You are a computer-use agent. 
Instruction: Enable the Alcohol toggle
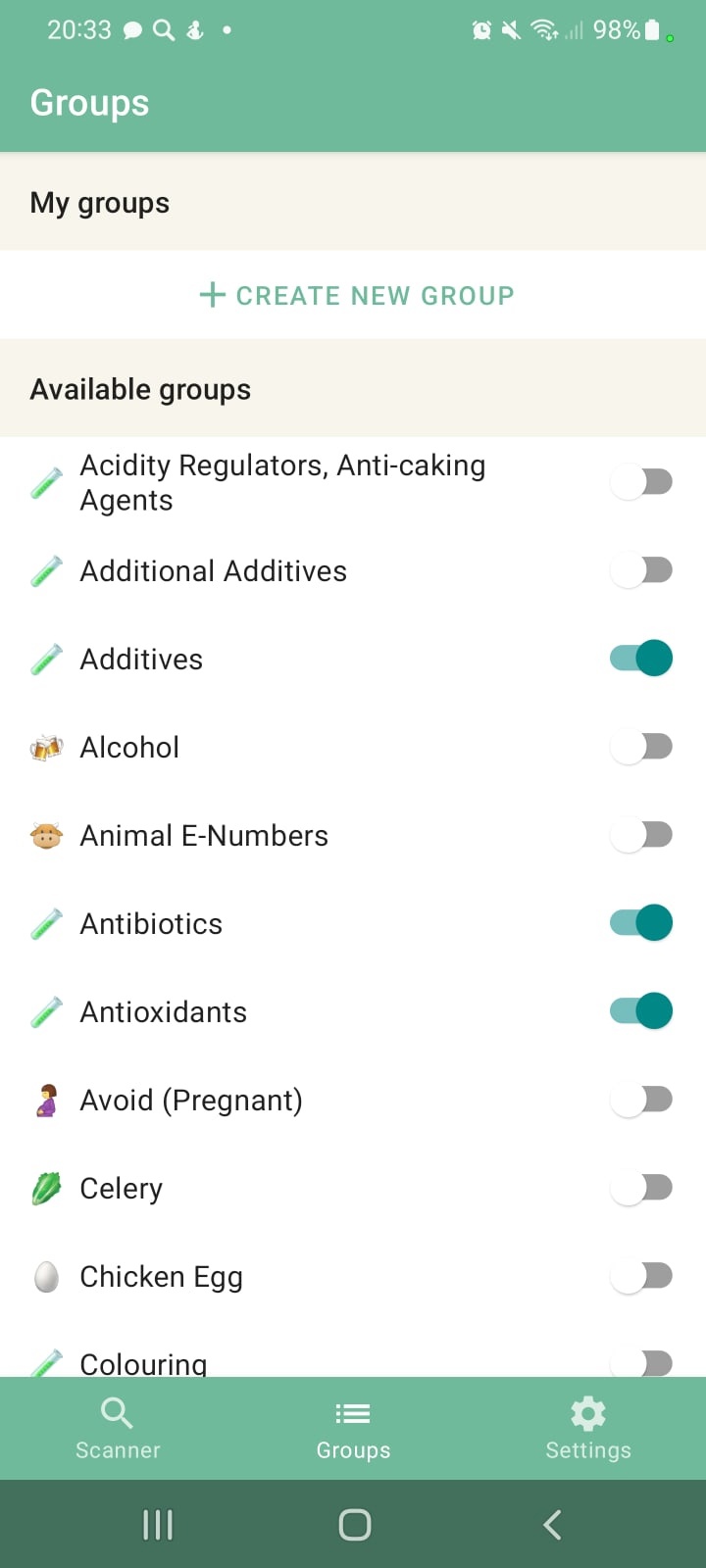(x=641, y=746)
